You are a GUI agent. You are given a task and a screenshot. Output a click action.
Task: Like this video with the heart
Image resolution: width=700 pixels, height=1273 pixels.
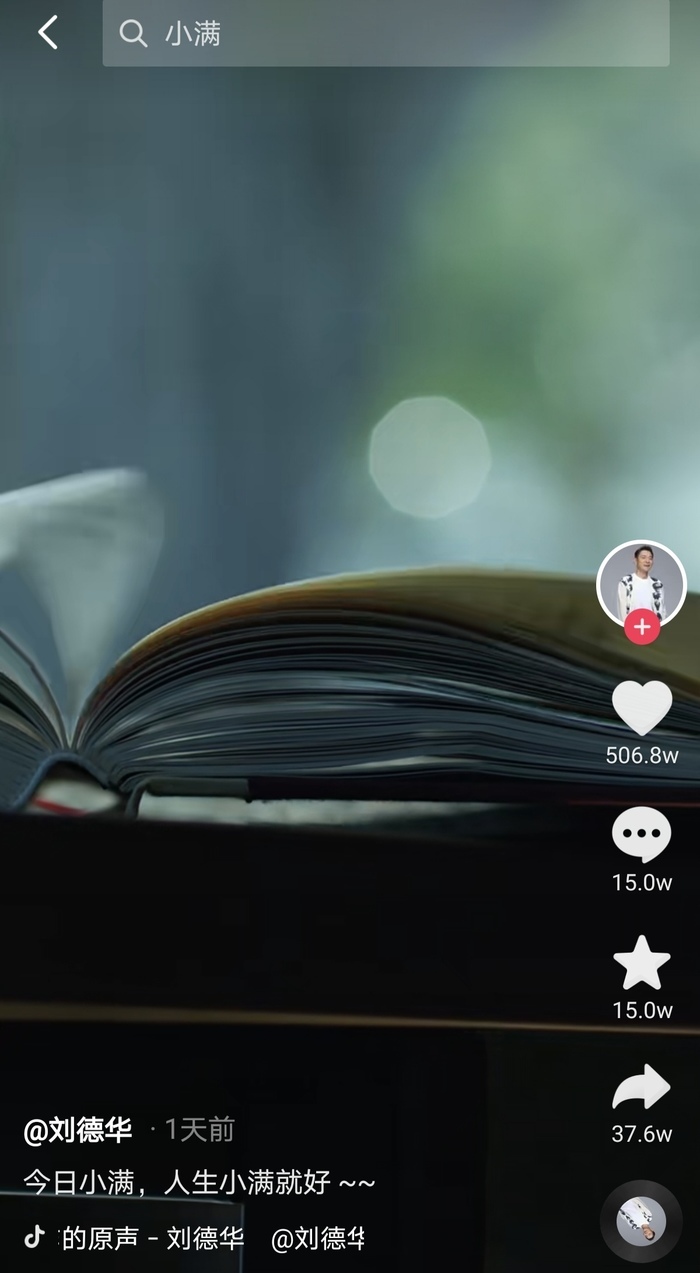coord(641,708)
